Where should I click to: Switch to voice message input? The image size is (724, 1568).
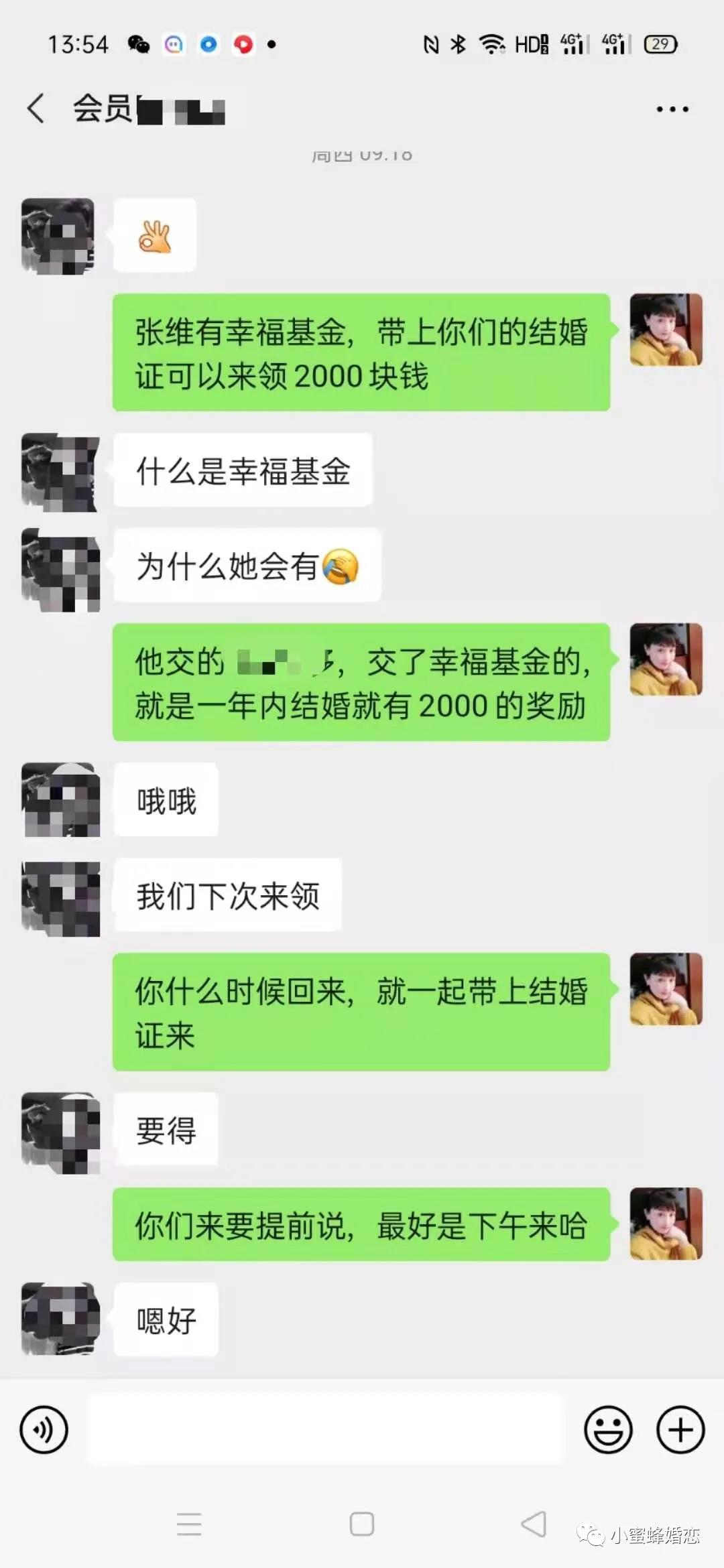tap(44, 1430)
